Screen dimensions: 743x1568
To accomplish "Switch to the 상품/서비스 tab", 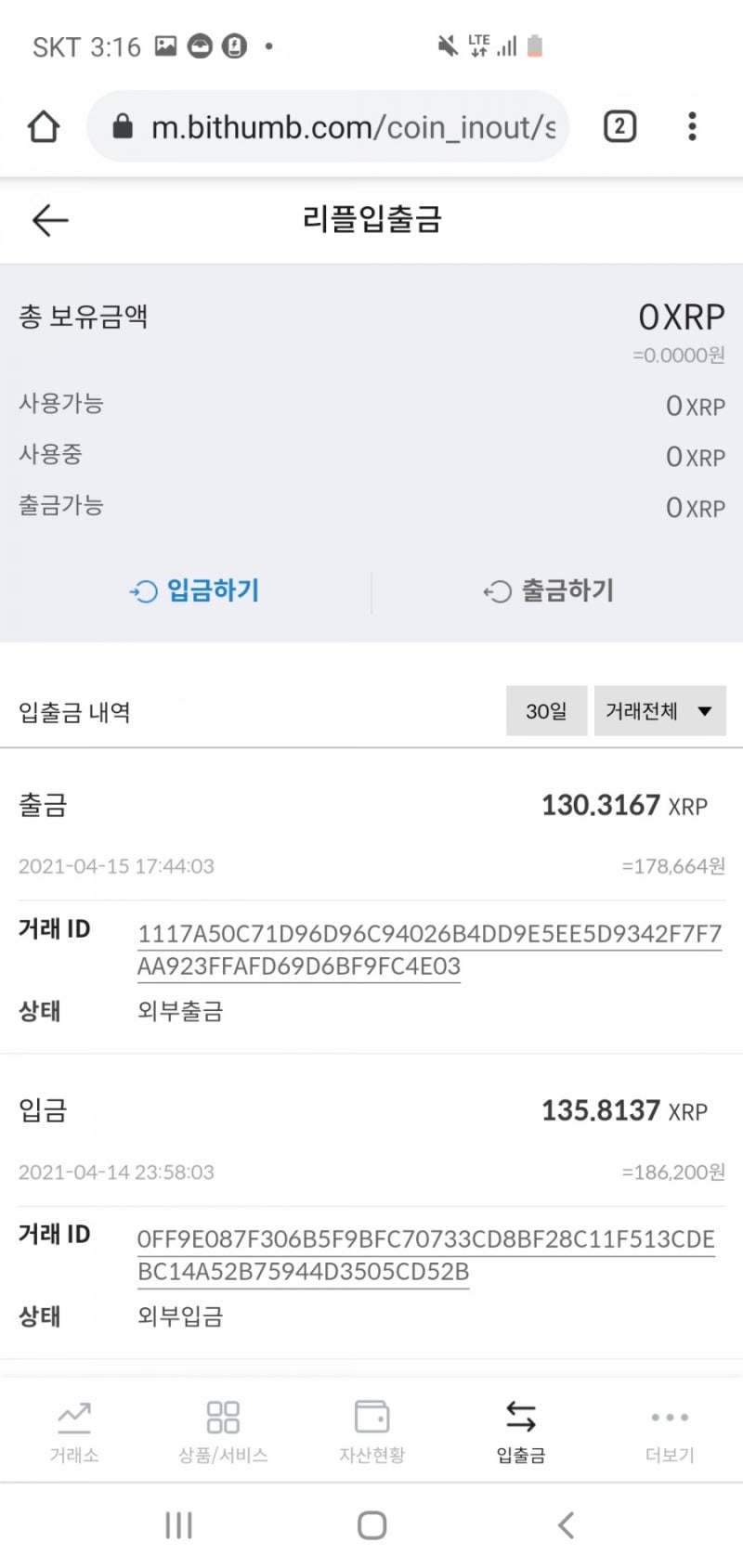I will [x=223, y=1431].
